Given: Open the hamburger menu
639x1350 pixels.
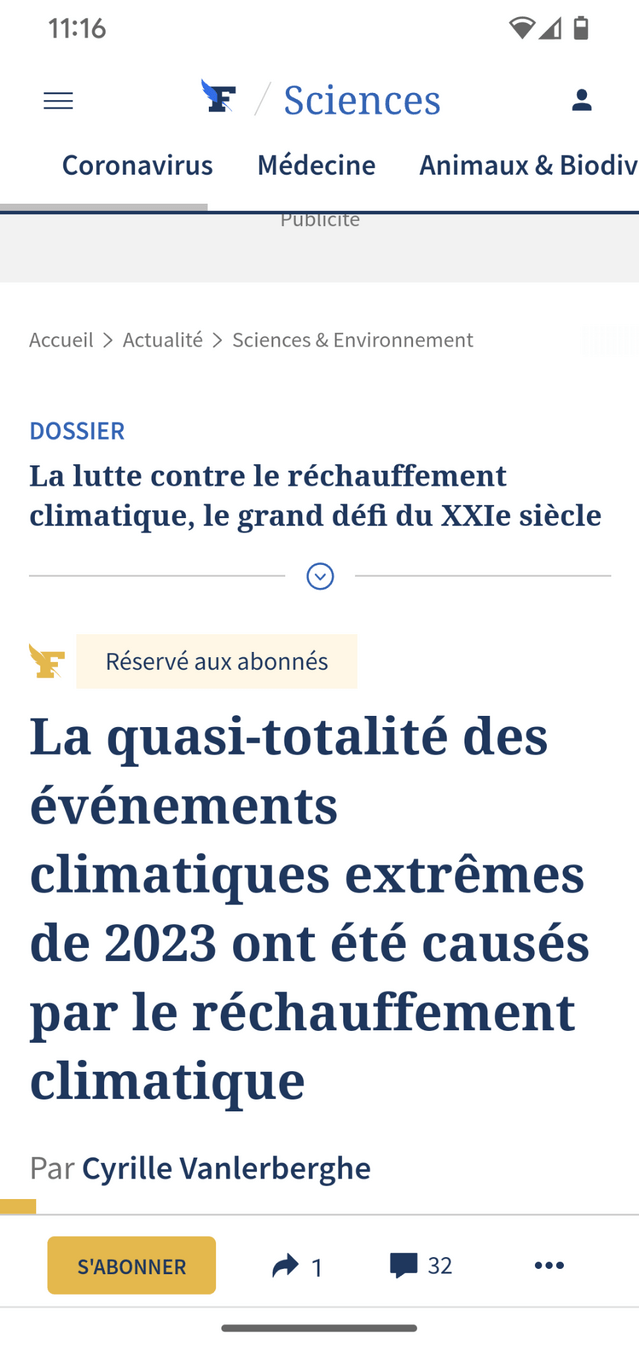Looking at the screenshot, I should point(58,100).
